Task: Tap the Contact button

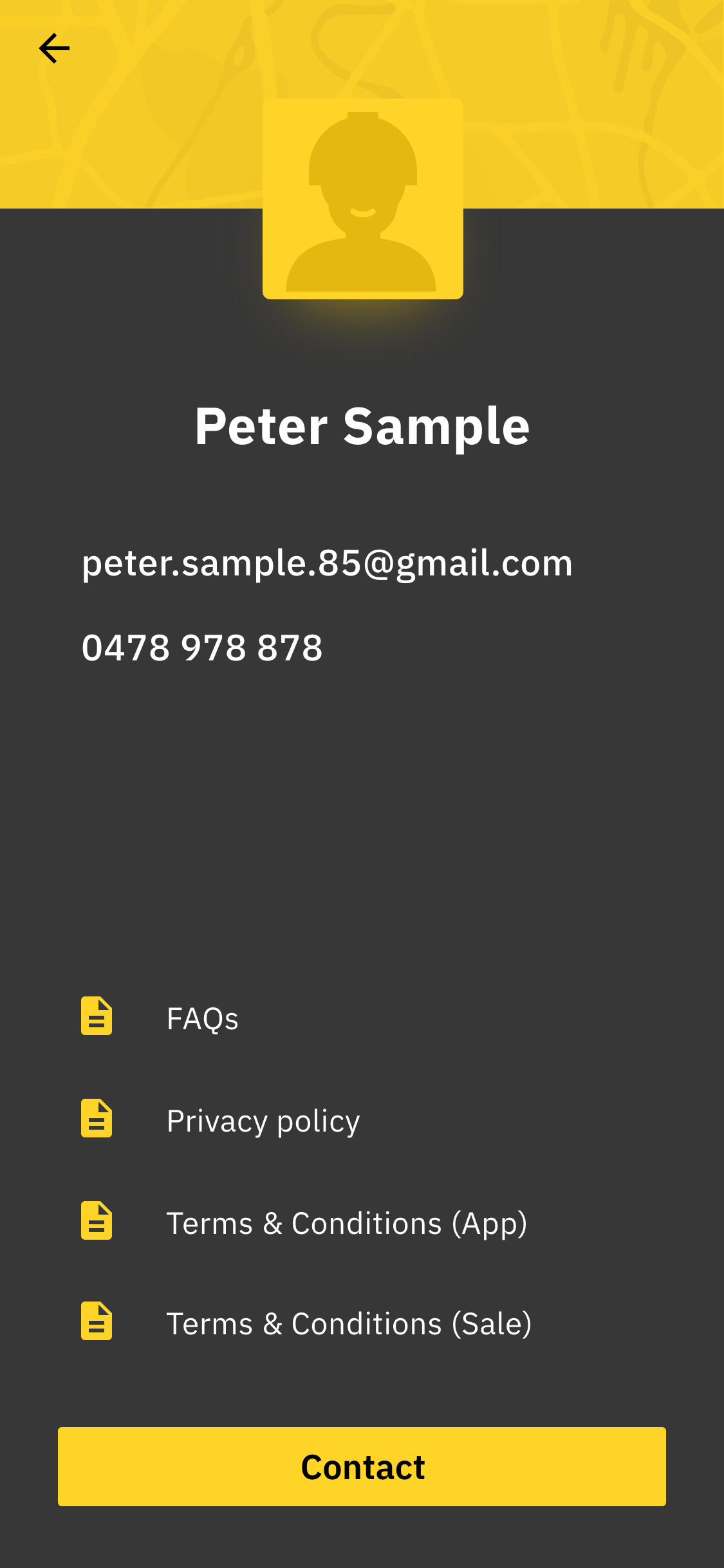Action: tap(362, 1466)
